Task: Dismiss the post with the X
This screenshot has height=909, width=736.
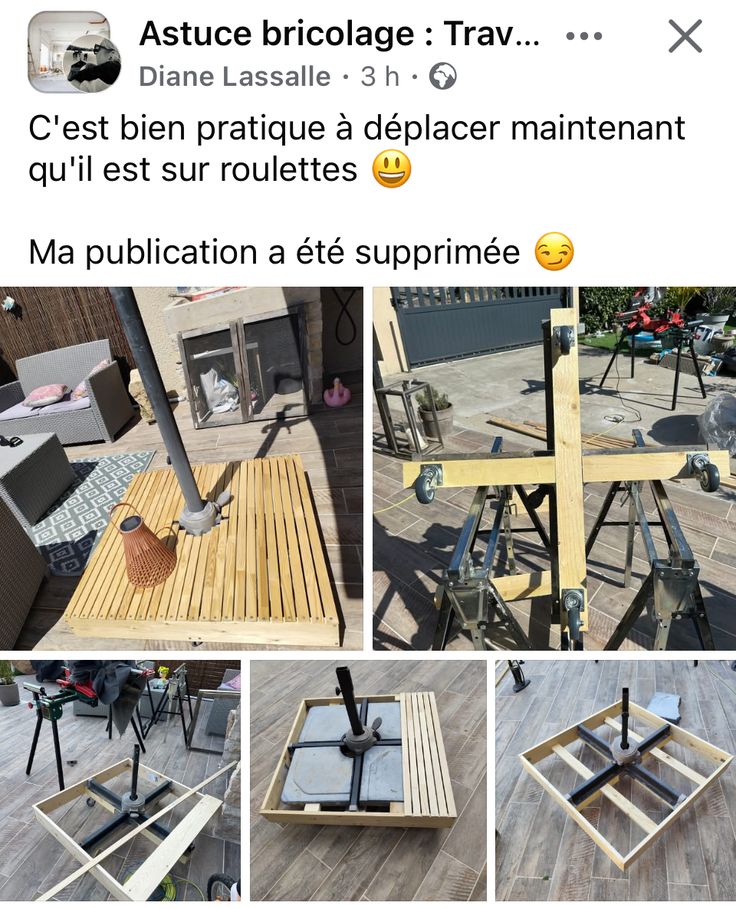Action: 685,37
